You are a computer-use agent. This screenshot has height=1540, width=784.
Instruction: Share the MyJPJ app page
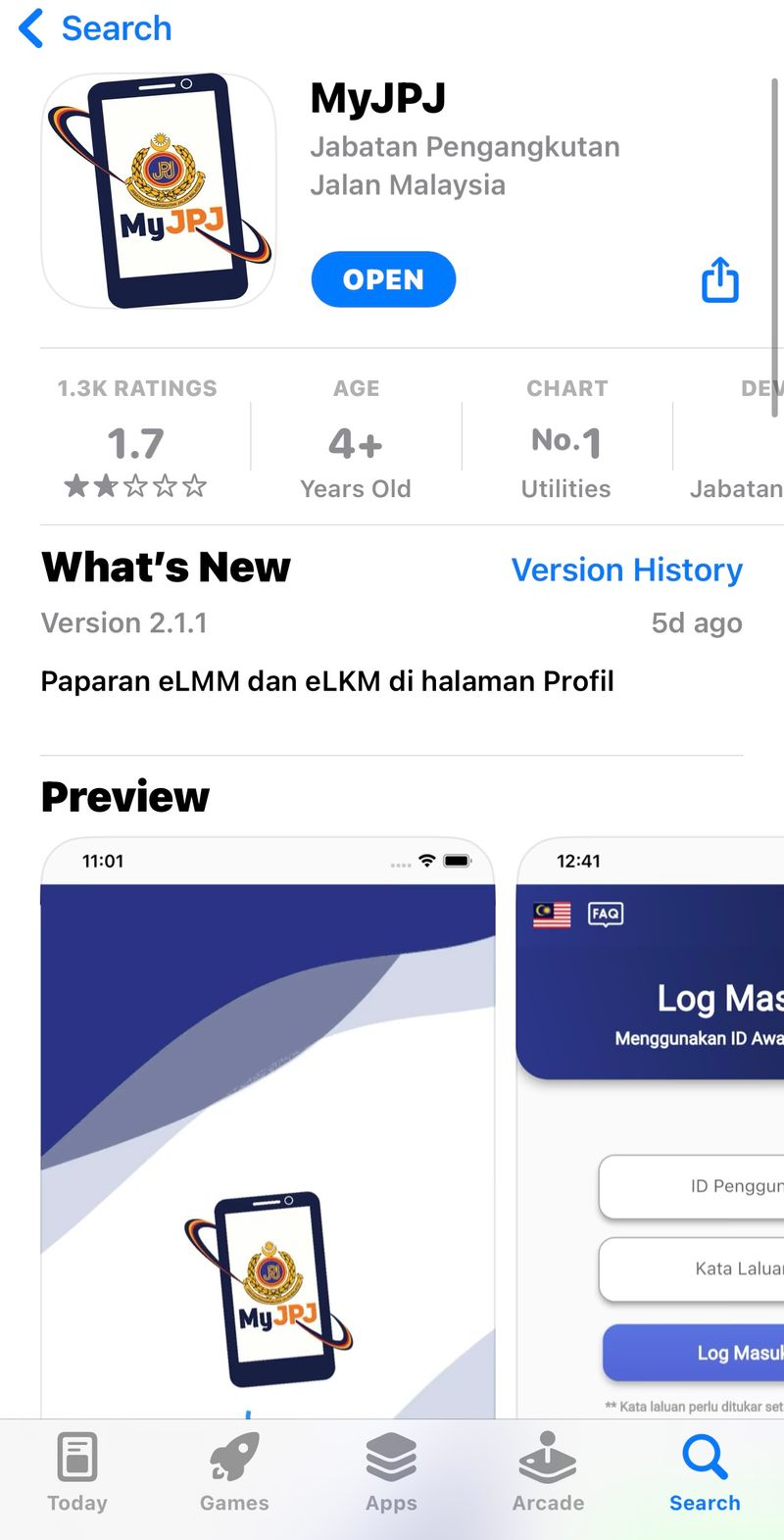pos(719,280)
